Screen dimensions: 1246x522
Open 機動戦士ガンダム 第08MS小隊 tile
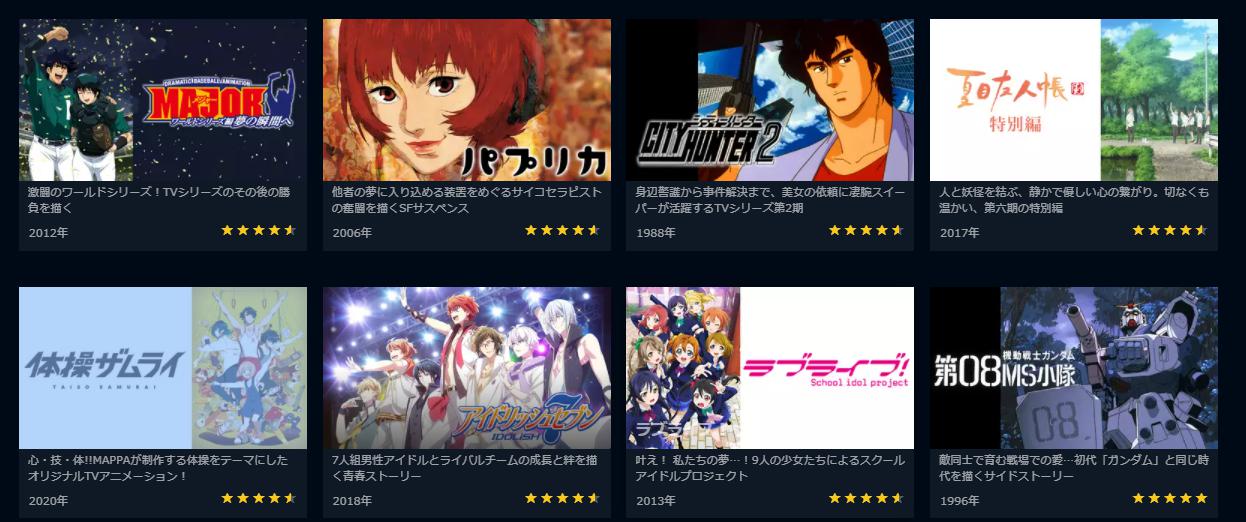(1073, 368)
